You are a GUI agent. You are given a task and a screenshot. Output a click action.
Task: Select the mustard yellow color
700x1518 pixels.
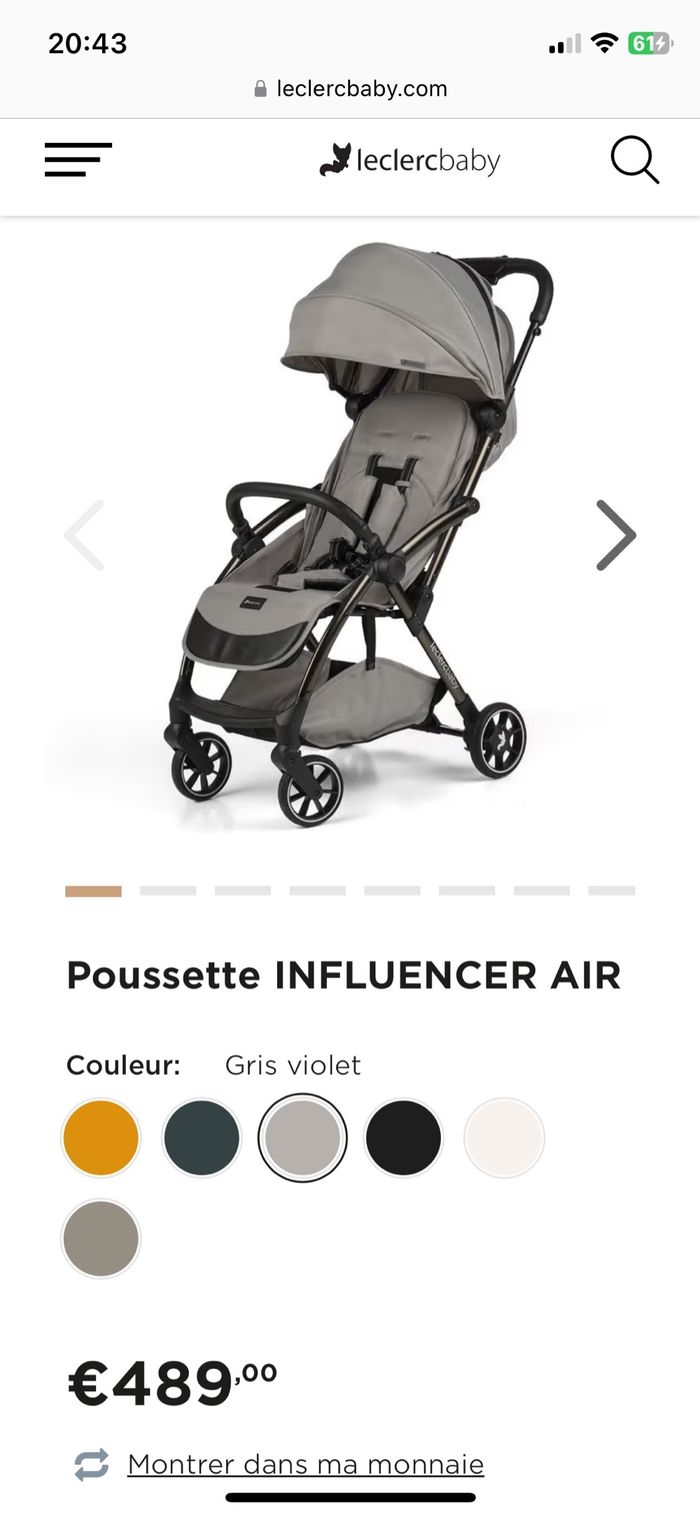click(101, 1138)
